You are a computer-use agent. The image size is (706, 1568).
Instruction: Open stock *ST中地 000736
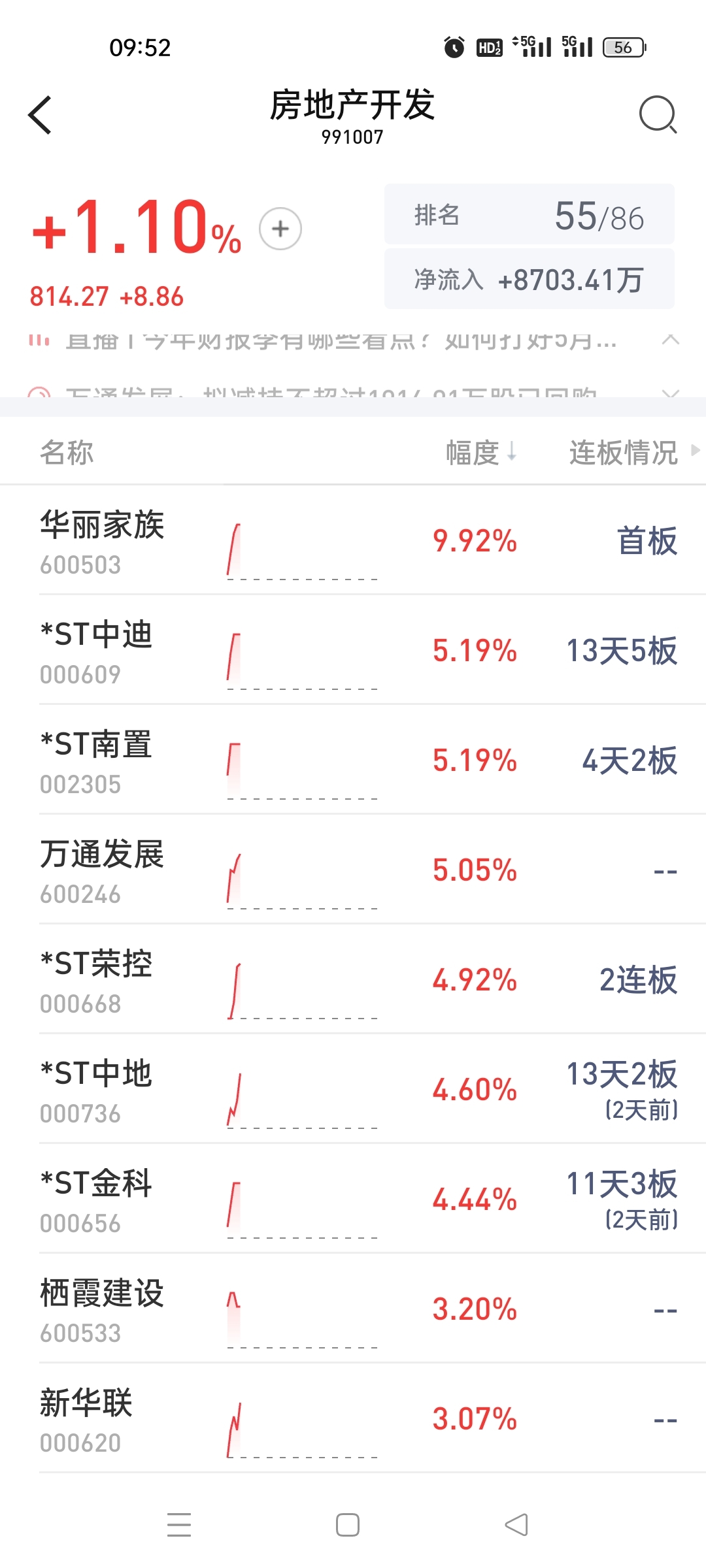tap(353, 1090)
